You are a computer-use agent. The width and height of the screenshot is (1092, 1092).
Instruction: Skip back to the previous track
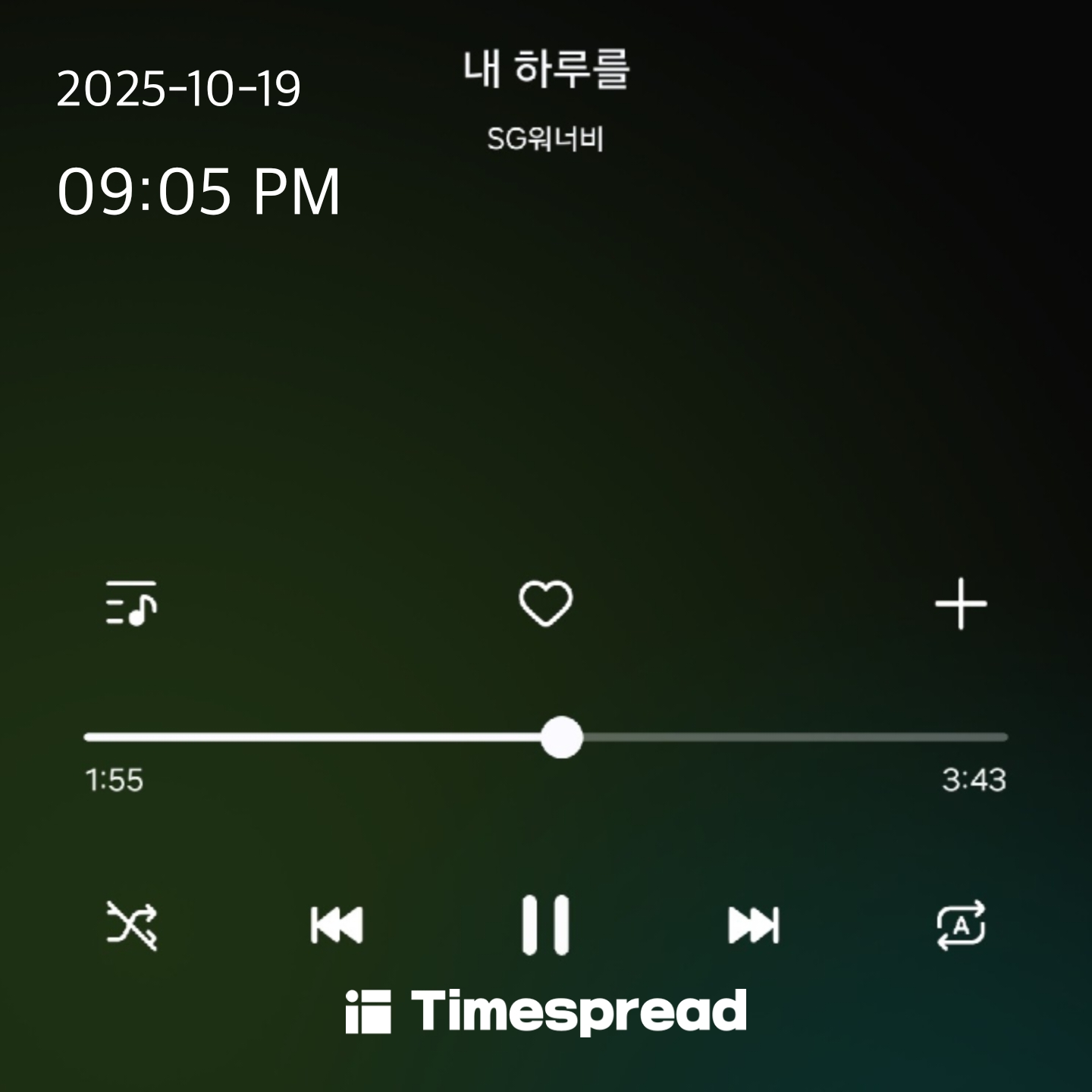tap(337, 925)
